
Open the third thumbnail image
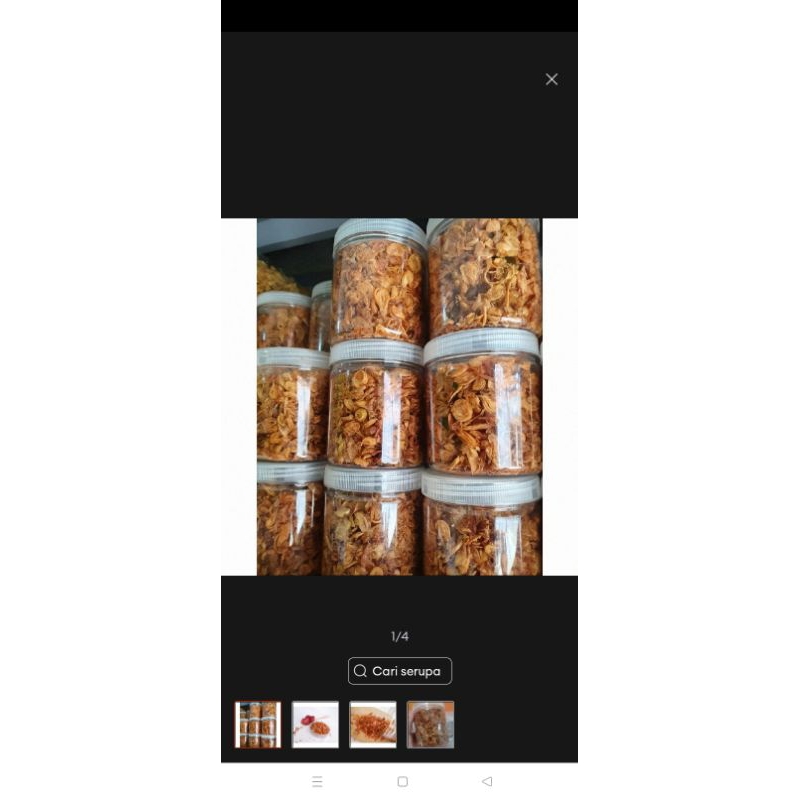coord(373,725)
